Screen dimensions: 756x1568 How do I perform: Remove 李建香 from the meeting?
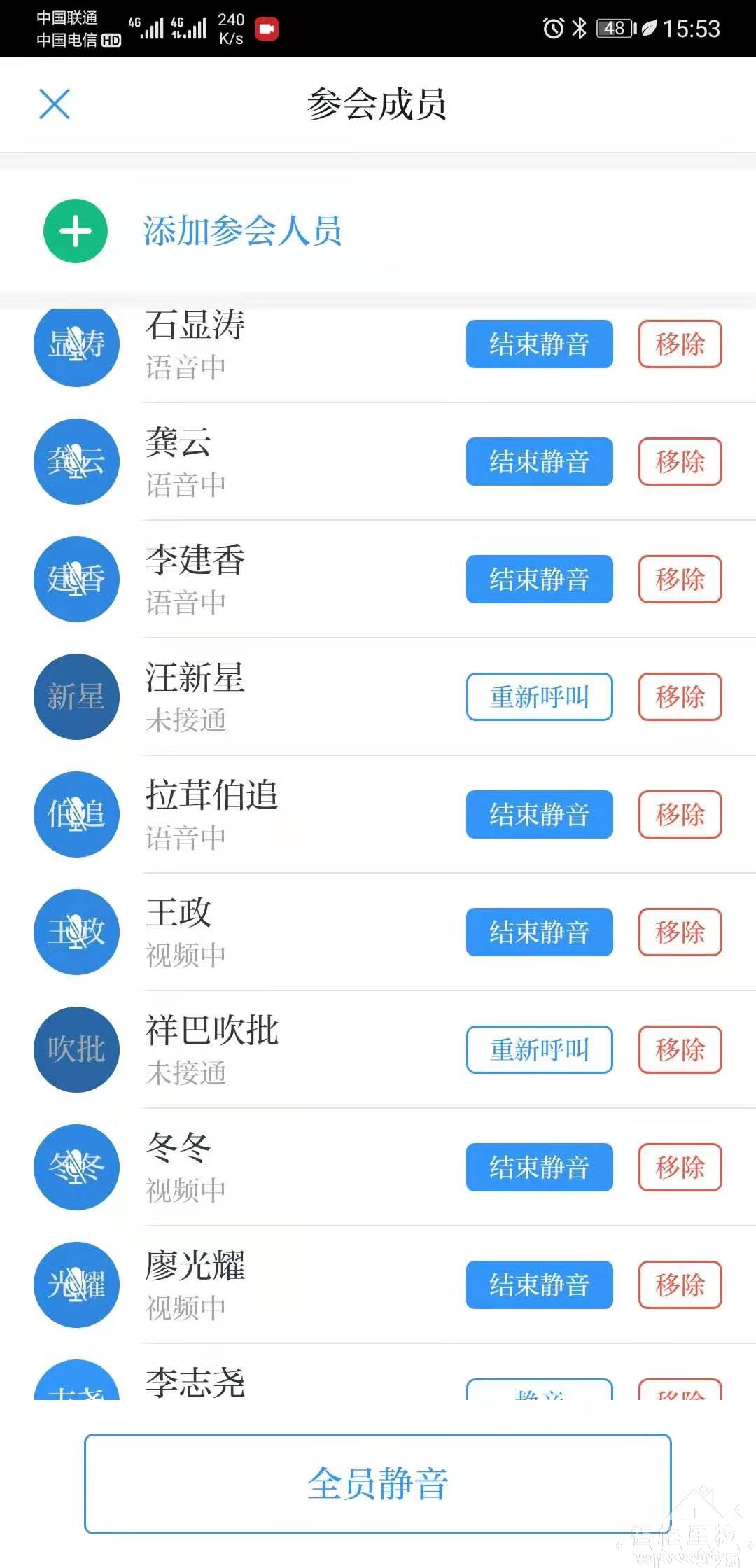coord(680,579)
